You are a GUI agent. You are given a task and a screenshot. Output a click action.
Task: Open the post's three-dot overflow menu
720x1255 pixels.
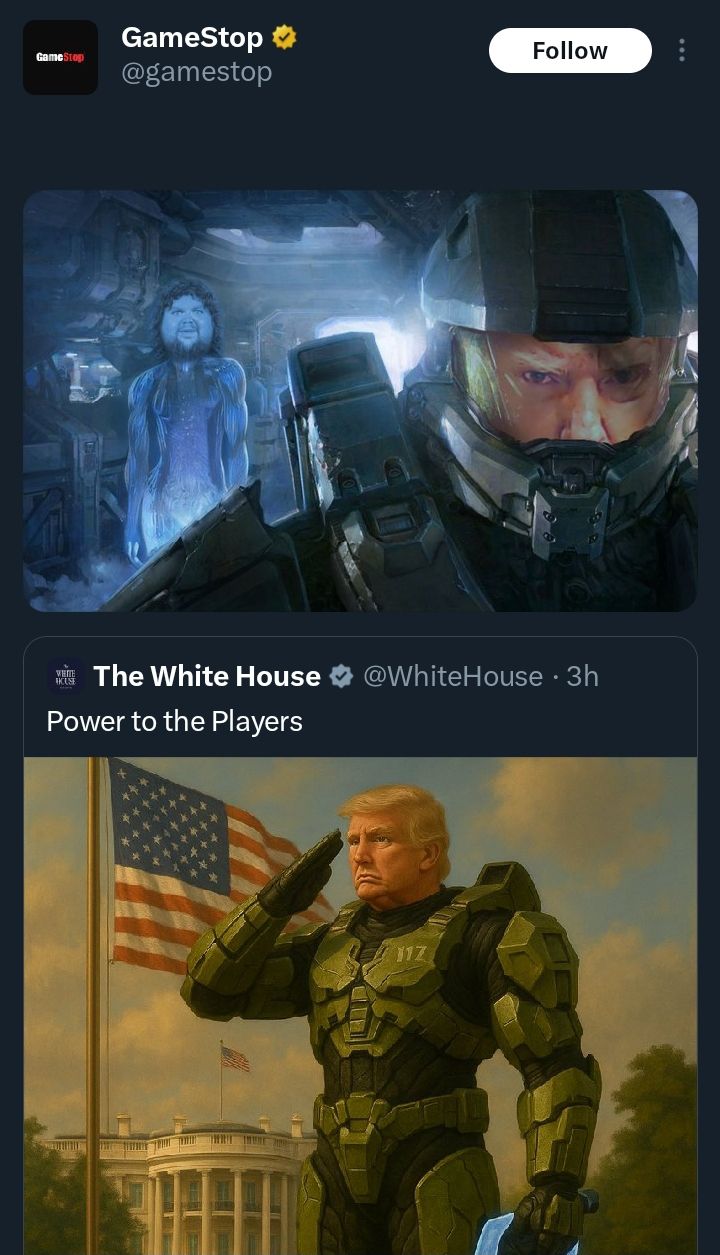pos(682,51)
